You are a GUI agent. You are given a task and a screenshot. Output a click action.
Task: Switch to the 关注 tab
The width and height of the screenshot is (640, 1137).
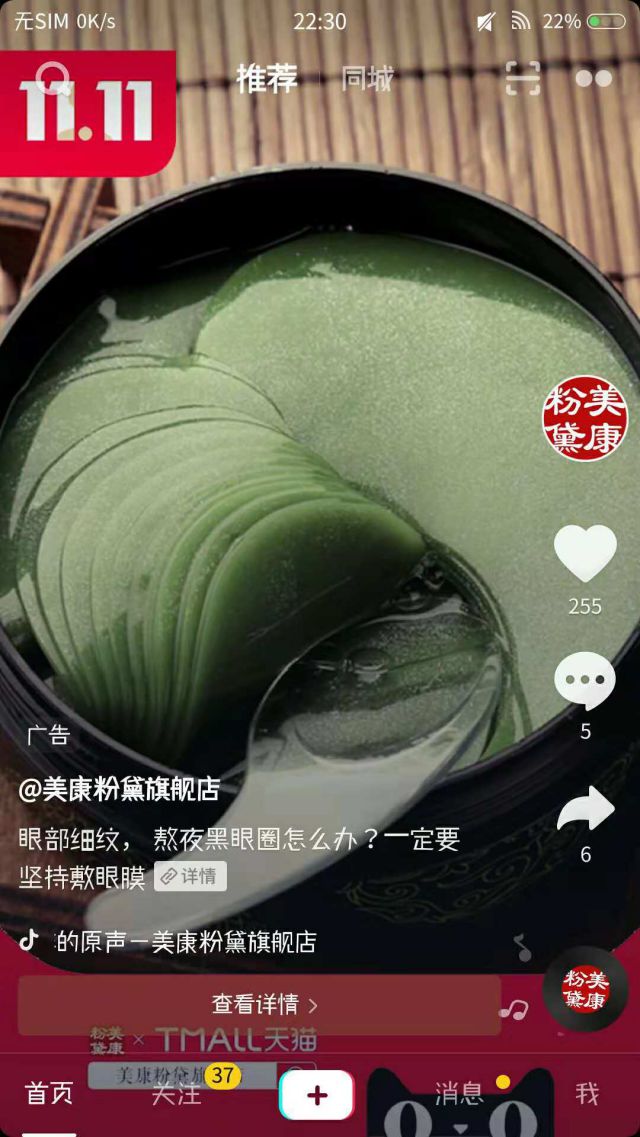click(175, 1095)
